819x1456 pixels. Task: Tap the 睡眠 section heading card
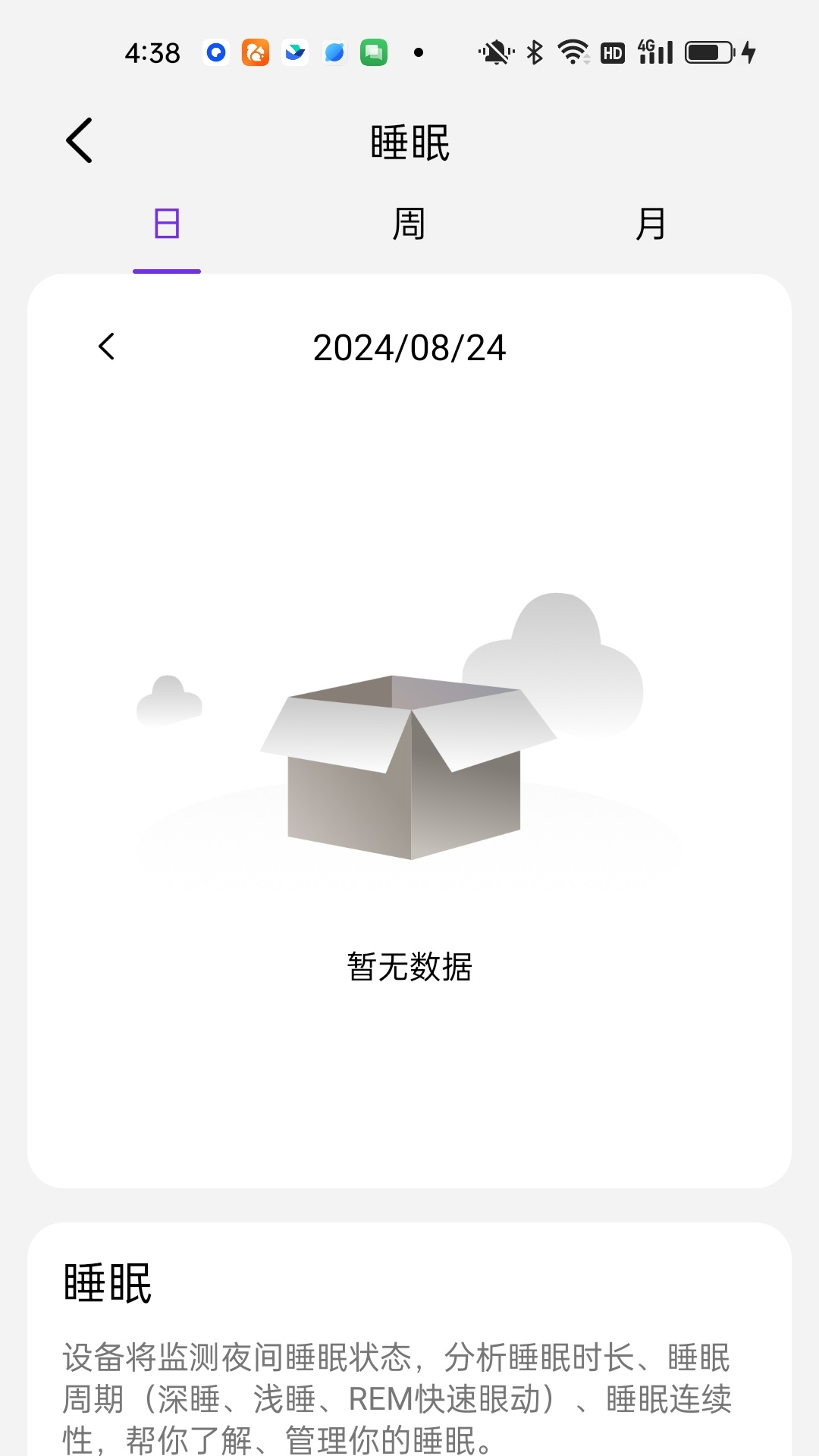tap(107, 1281)
